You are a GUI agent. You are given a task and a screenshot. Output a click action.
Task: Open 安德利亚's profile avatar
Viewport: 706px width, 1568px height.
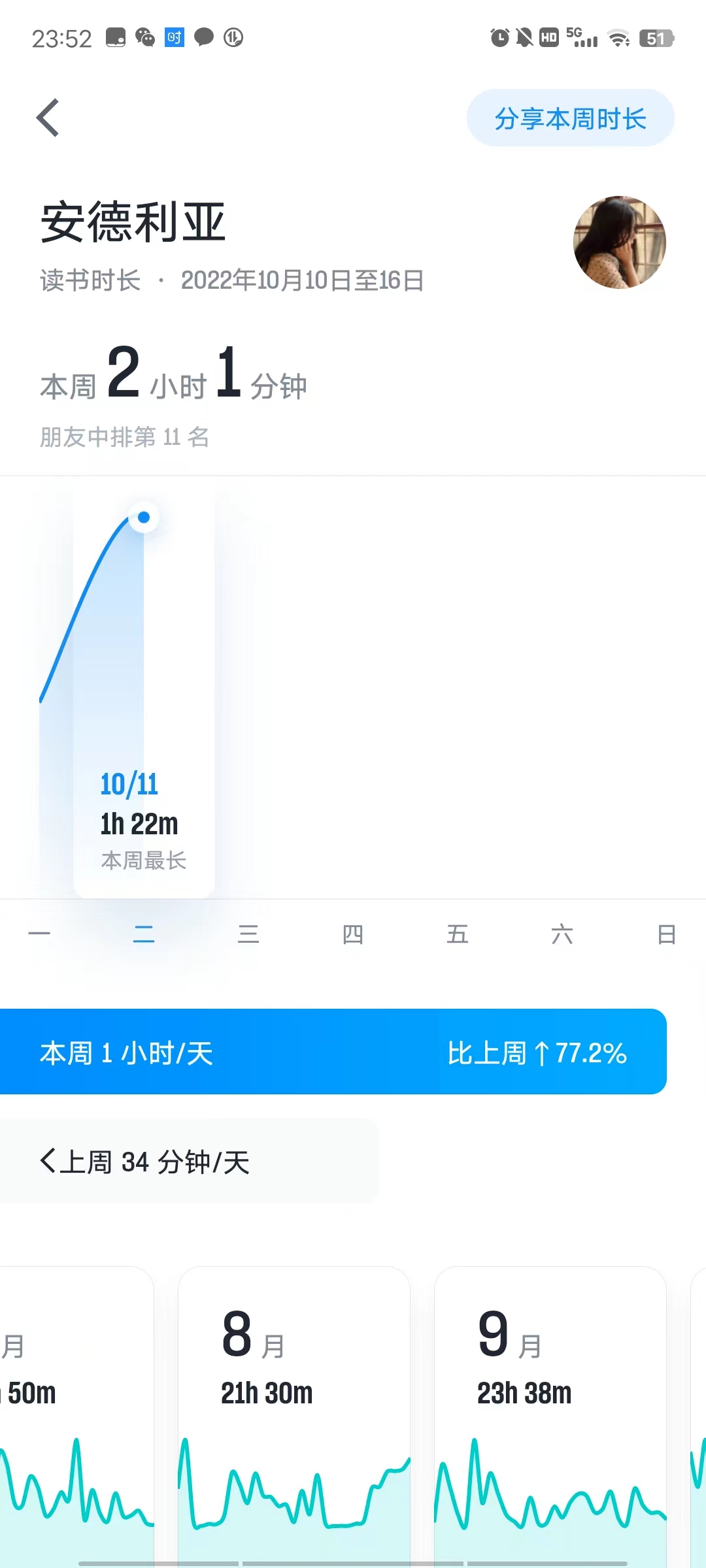click(x=619, y=242)
